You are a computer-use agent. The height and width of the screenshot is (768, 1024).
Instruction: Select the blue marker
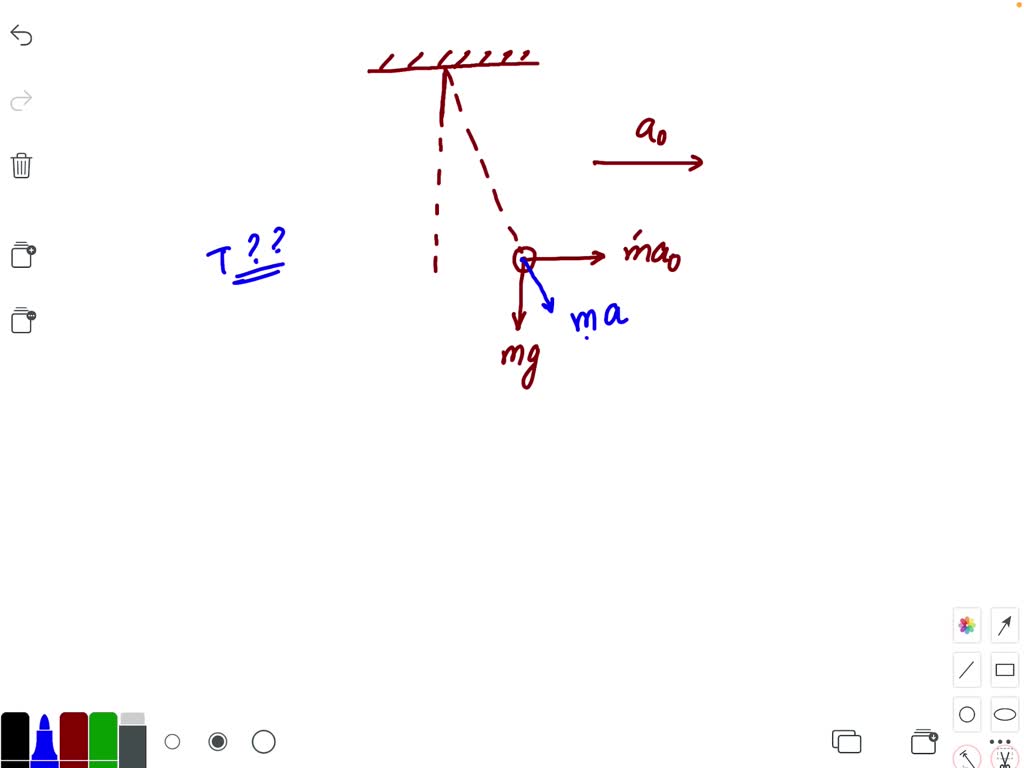click(x=44, y=740)
